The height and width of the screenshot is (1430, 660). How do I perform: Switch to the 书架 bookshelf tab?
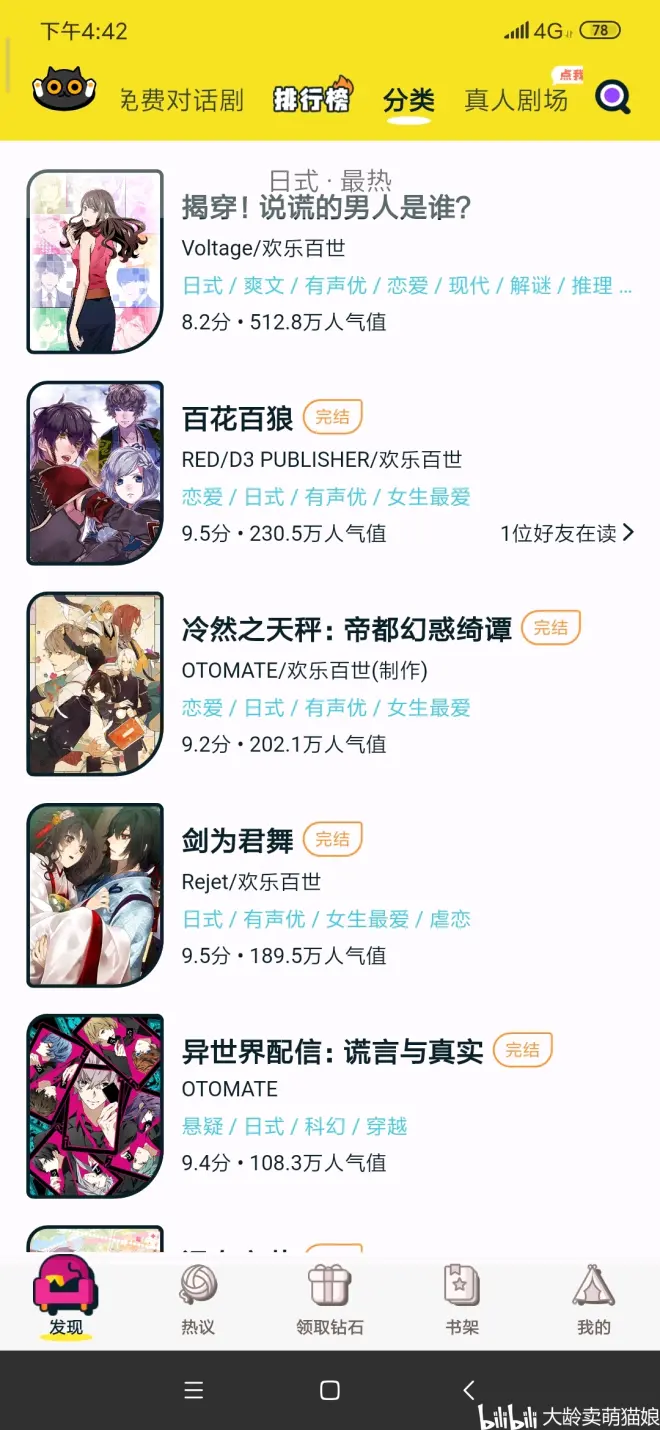[462, 1300]
